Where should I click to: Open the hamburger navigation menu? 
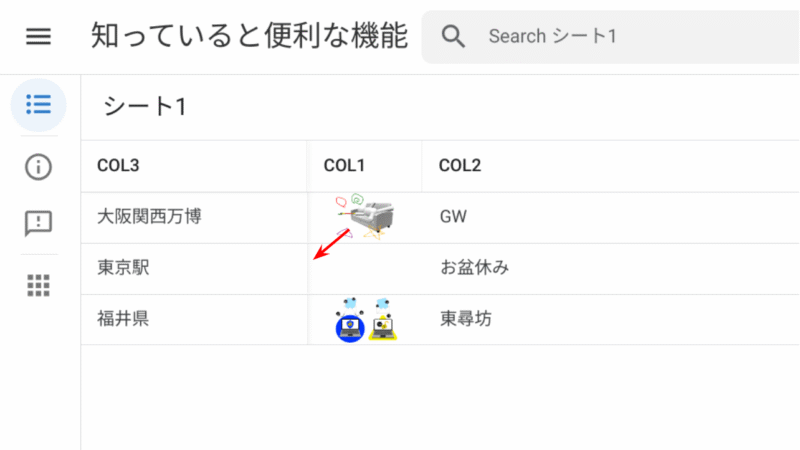pyautogui.click(x=38, y=37)
